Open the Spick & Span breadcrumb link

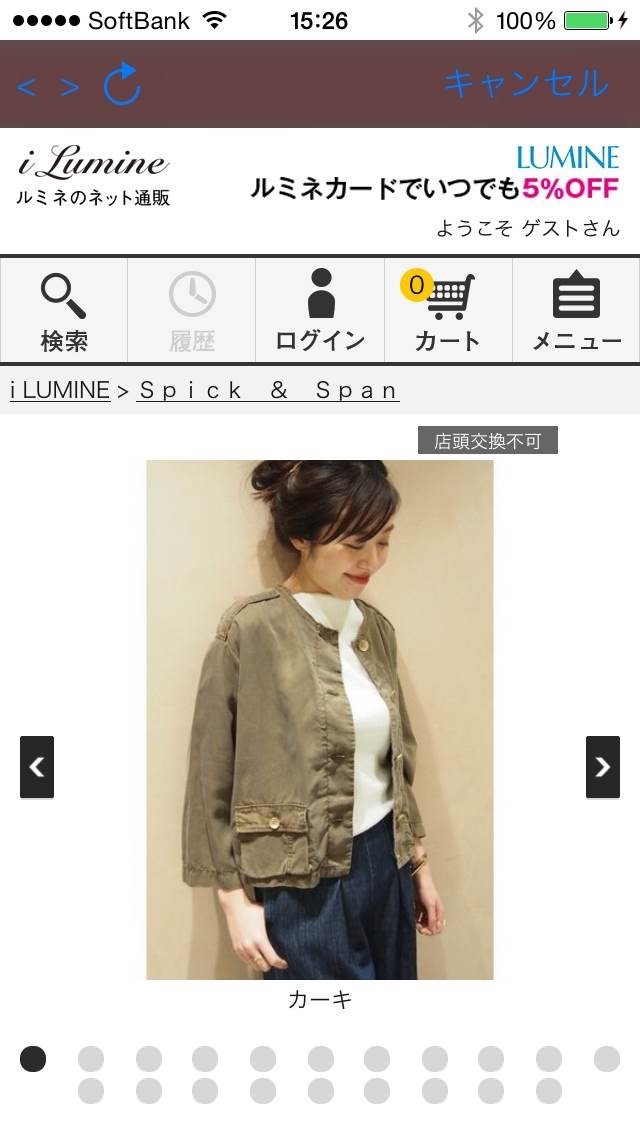[268, 390]
